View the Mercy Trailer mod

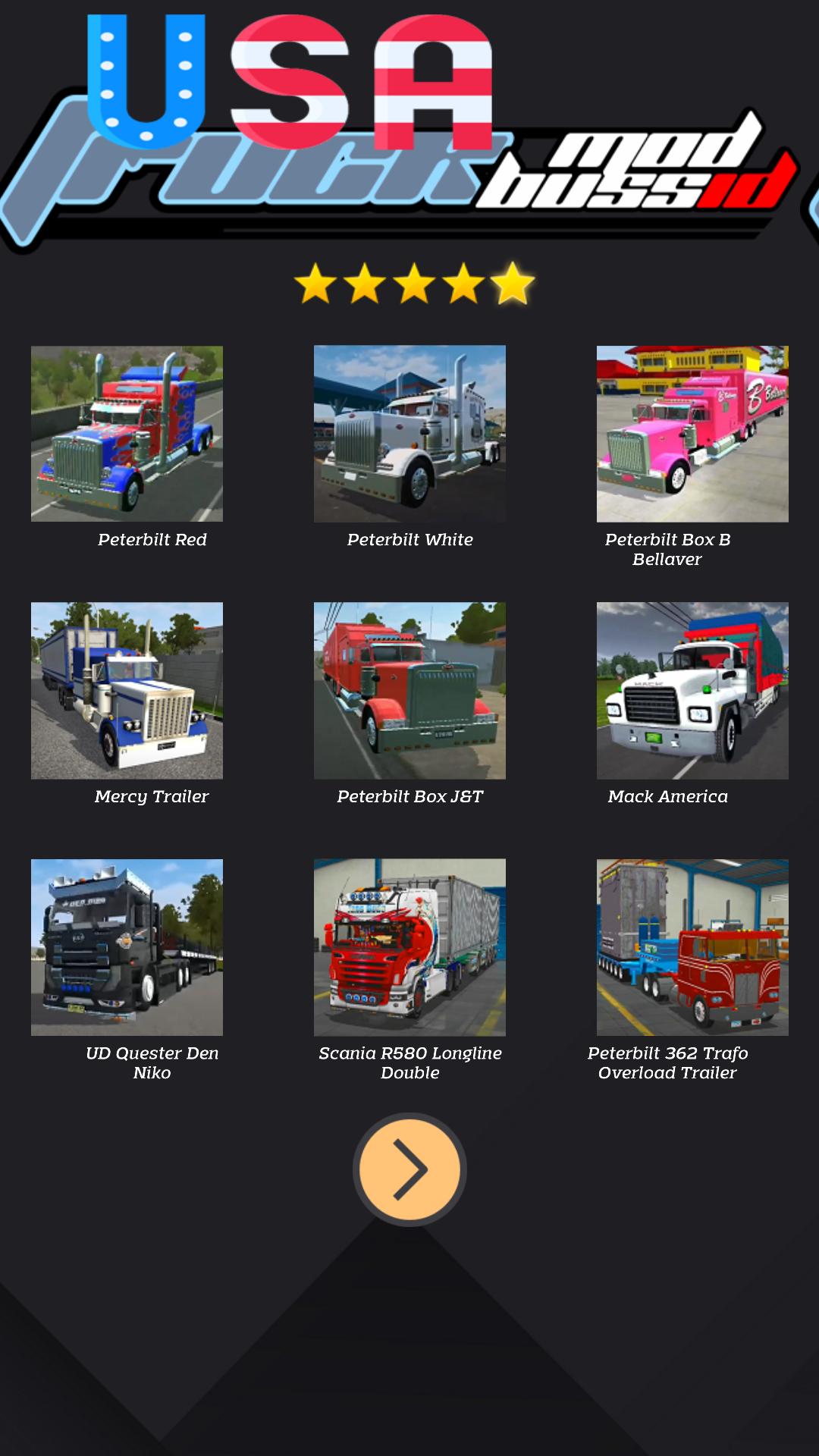127,690
